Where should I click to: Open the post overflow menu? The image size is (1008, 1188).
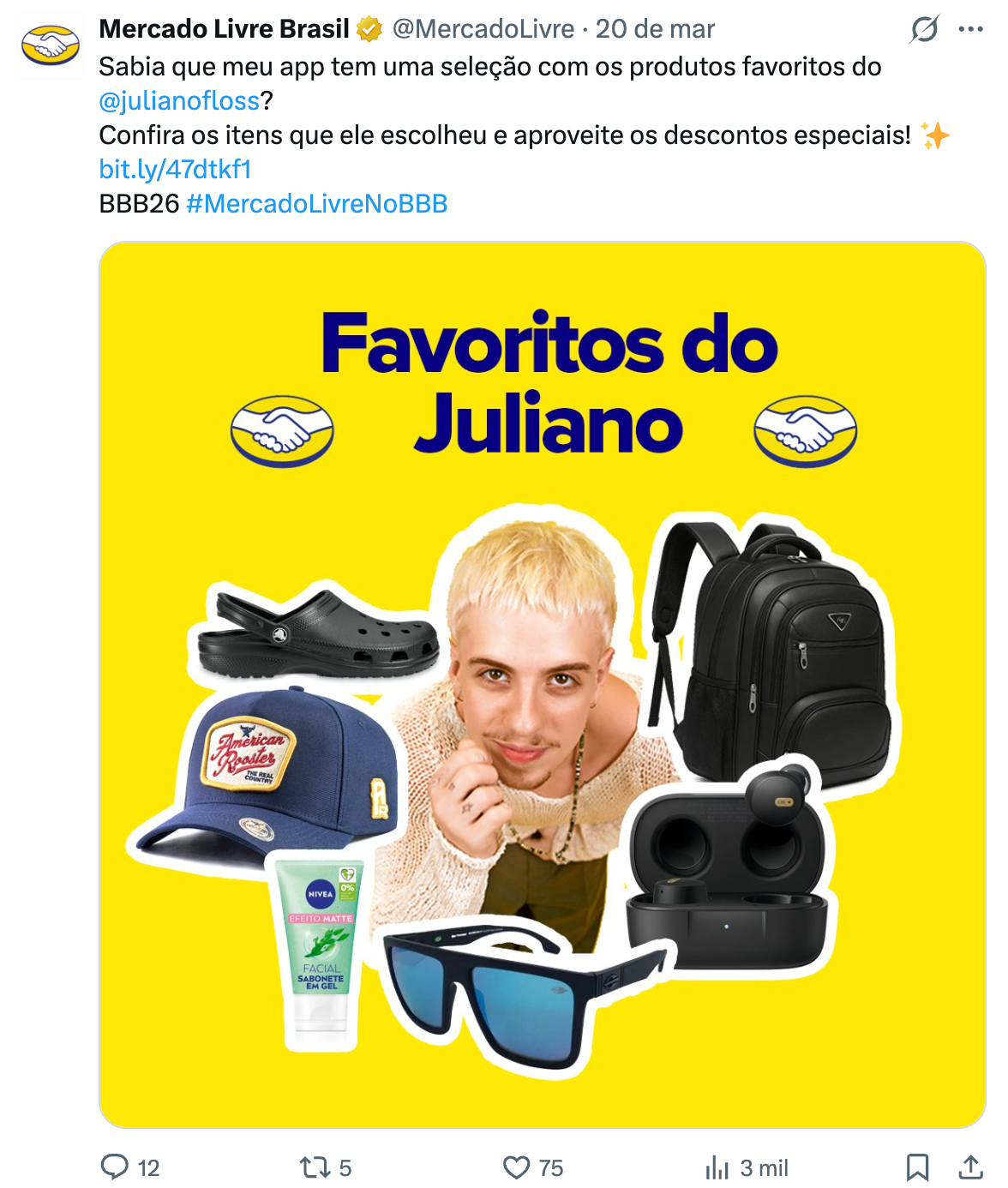pyautogui.click(x=970, y=29)
